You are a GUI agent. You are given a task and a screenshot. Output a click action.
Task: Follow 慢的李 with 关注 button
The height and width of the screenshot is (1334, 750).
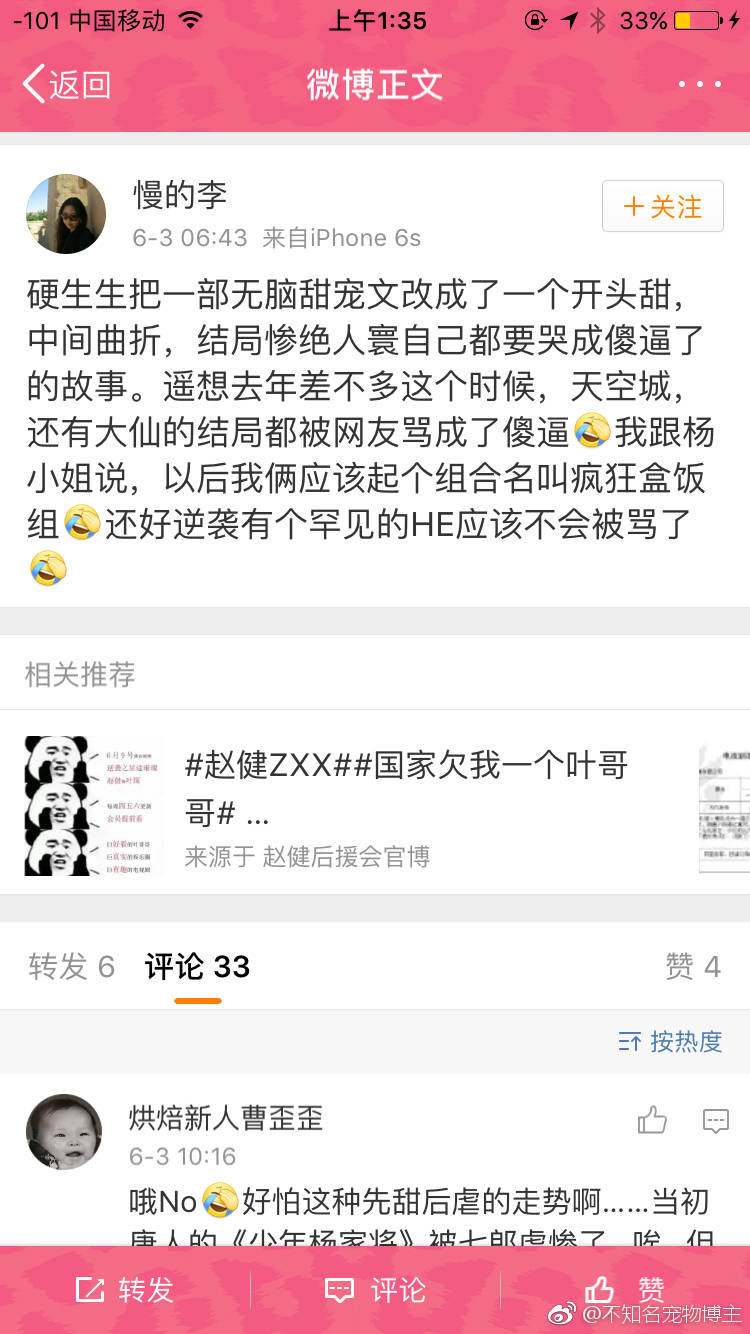(662, 207)
